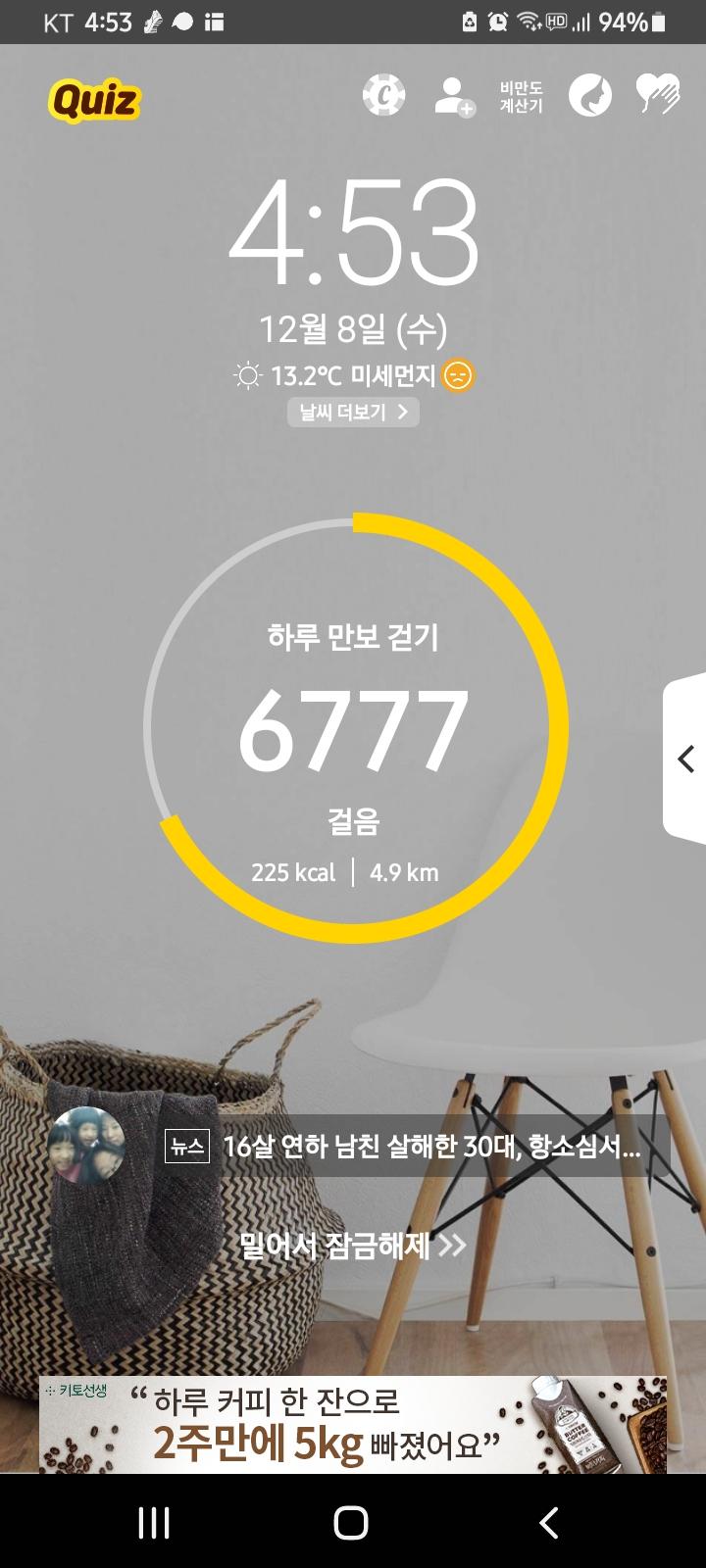706x1568 pixels.
Task: Open the cash coin icon
Action: [x=383, y=95]
